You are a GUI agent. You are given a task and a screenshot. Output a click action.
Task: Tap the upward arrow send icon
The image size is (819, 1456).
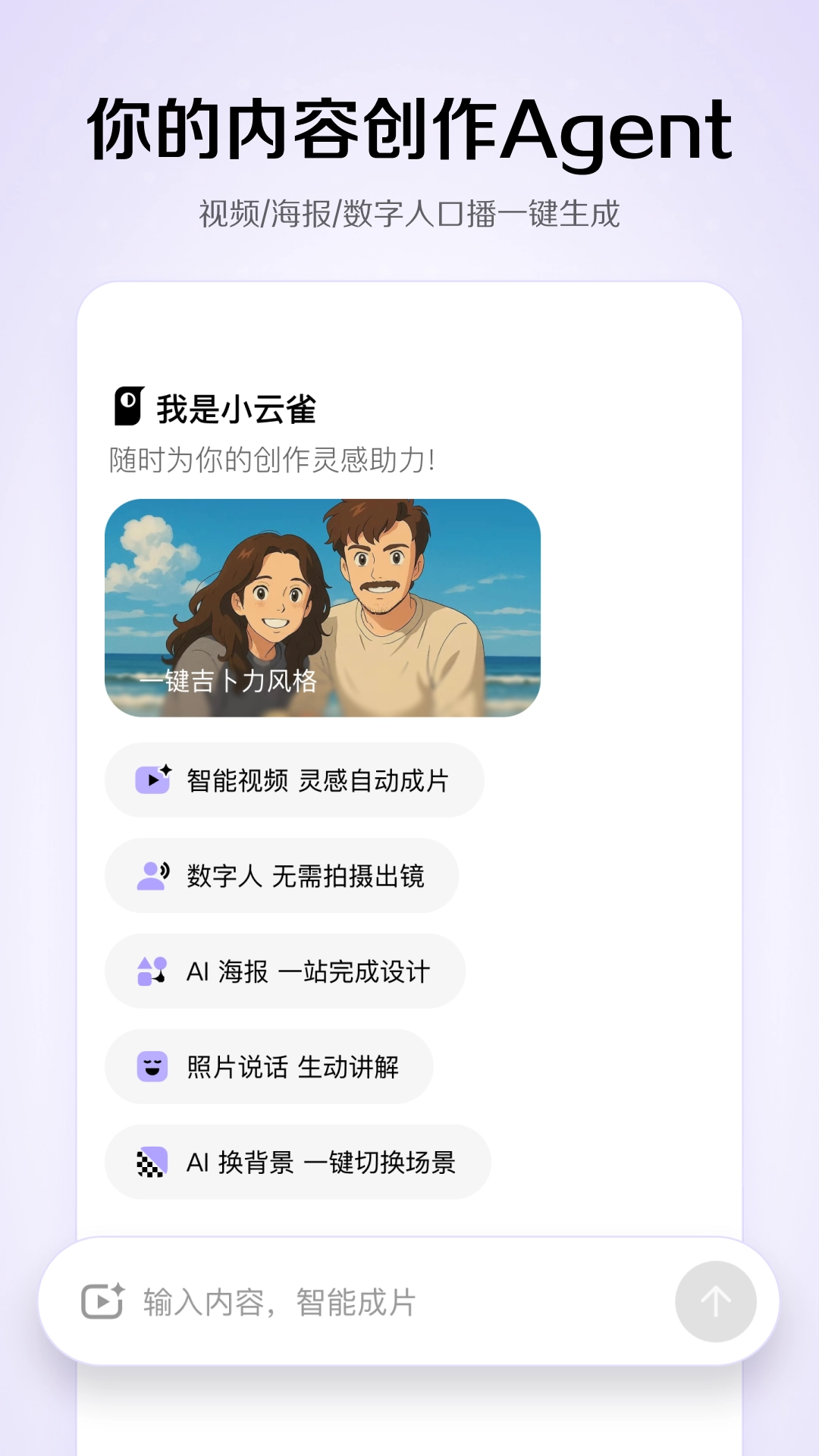(x=716, y=1301)
